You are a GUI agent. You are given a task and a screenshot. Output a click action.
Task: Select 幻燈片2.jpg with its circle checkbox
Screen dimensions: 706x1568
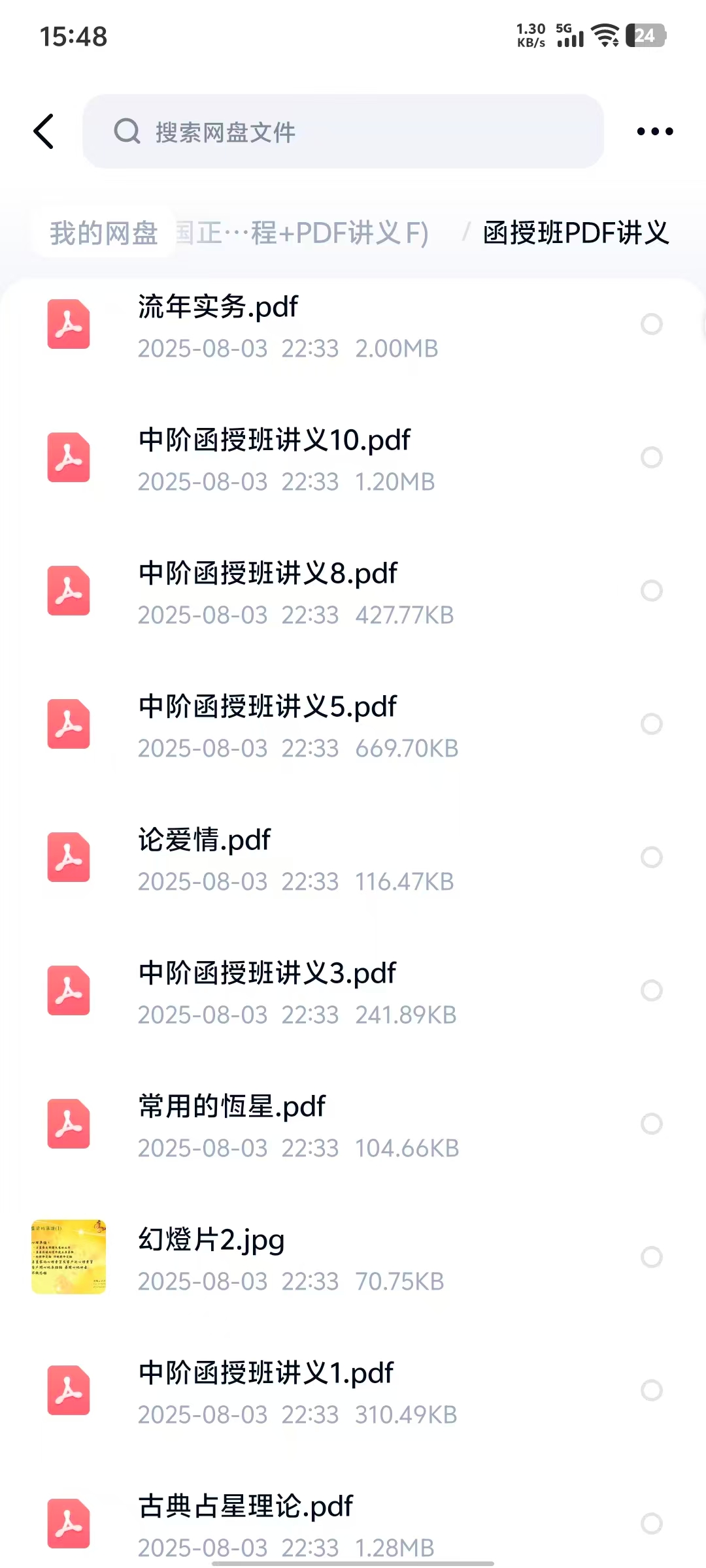point(651,1257)
